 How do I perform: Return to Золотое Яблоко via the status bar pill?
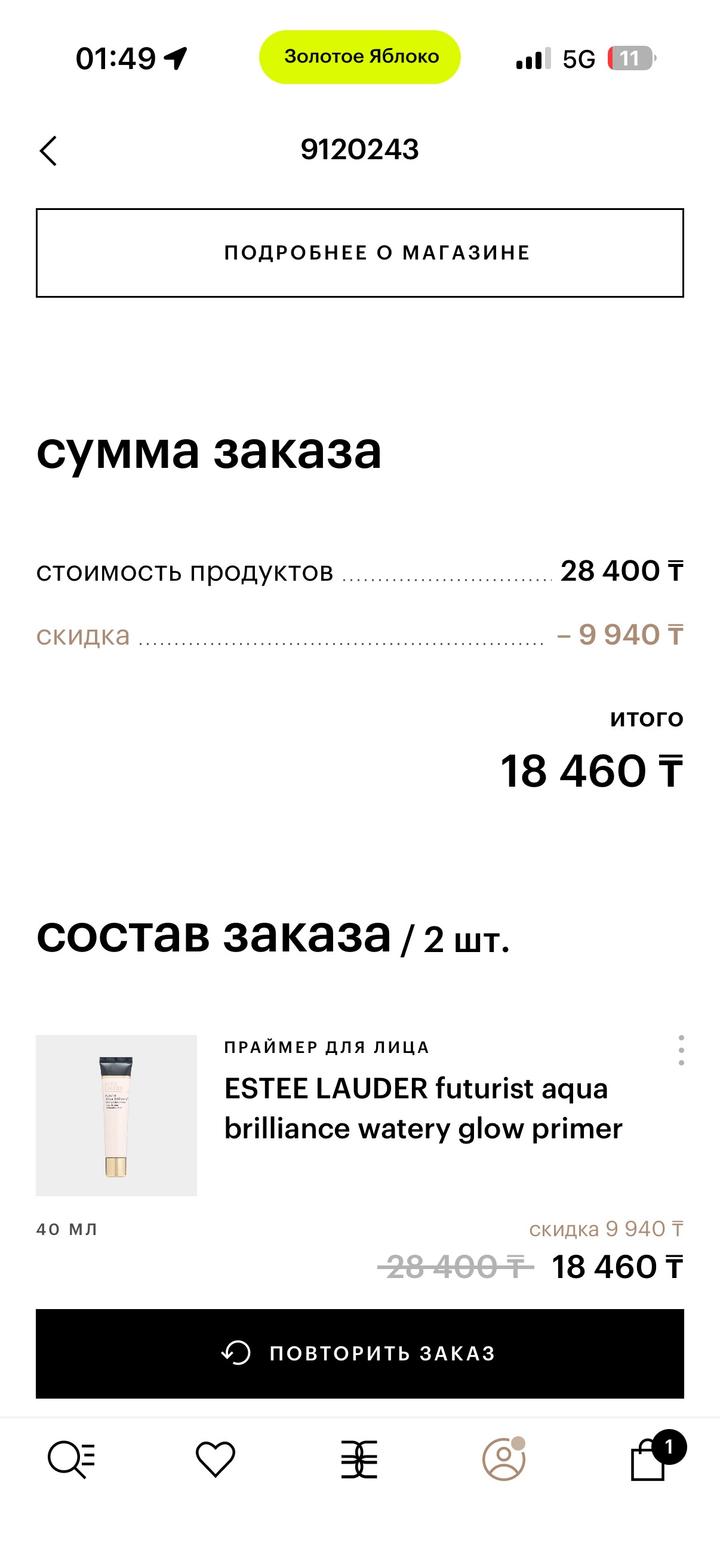click(x=360, y=57)
